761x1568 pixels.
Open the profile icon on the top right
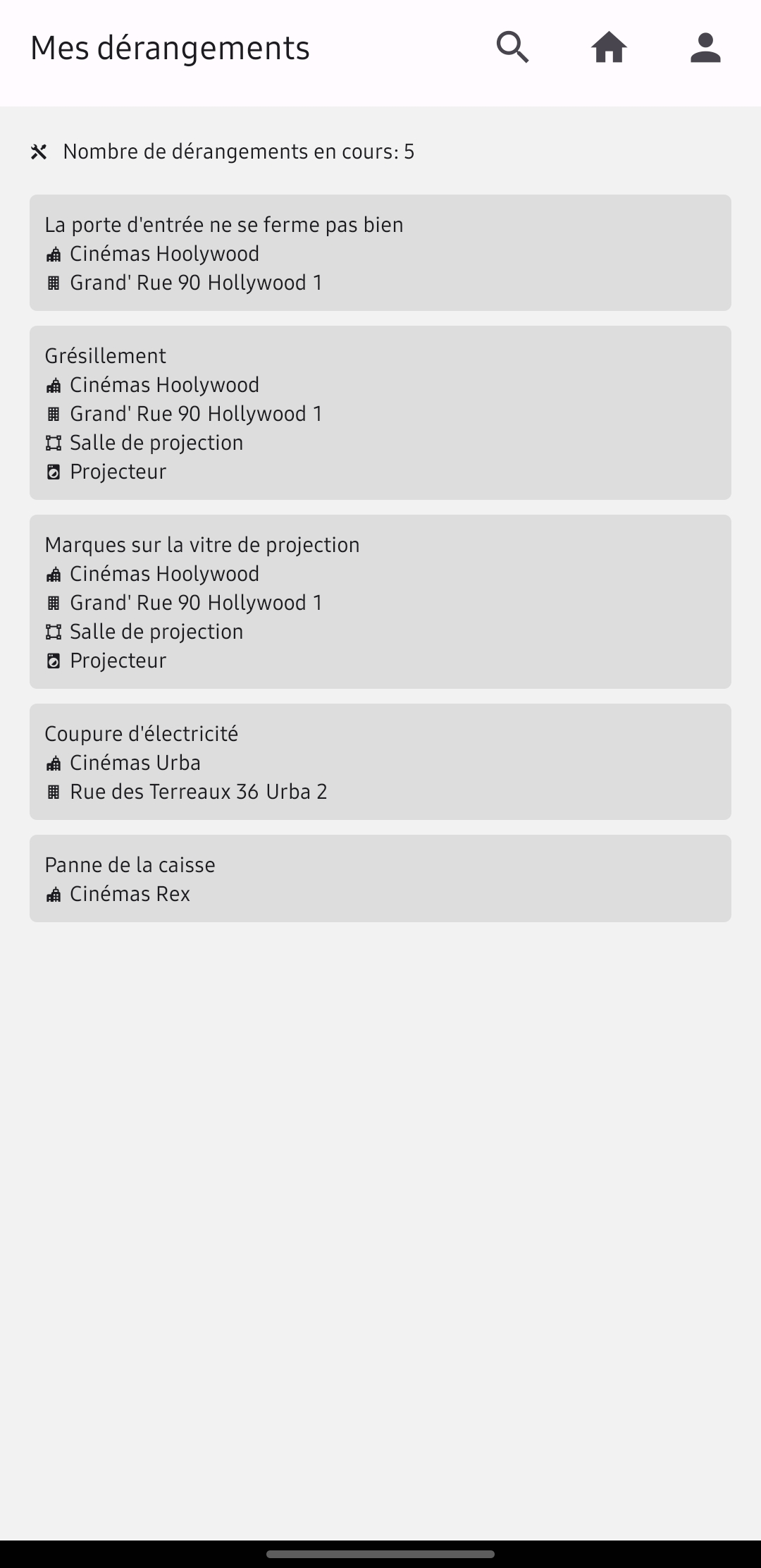coord(705,47)
